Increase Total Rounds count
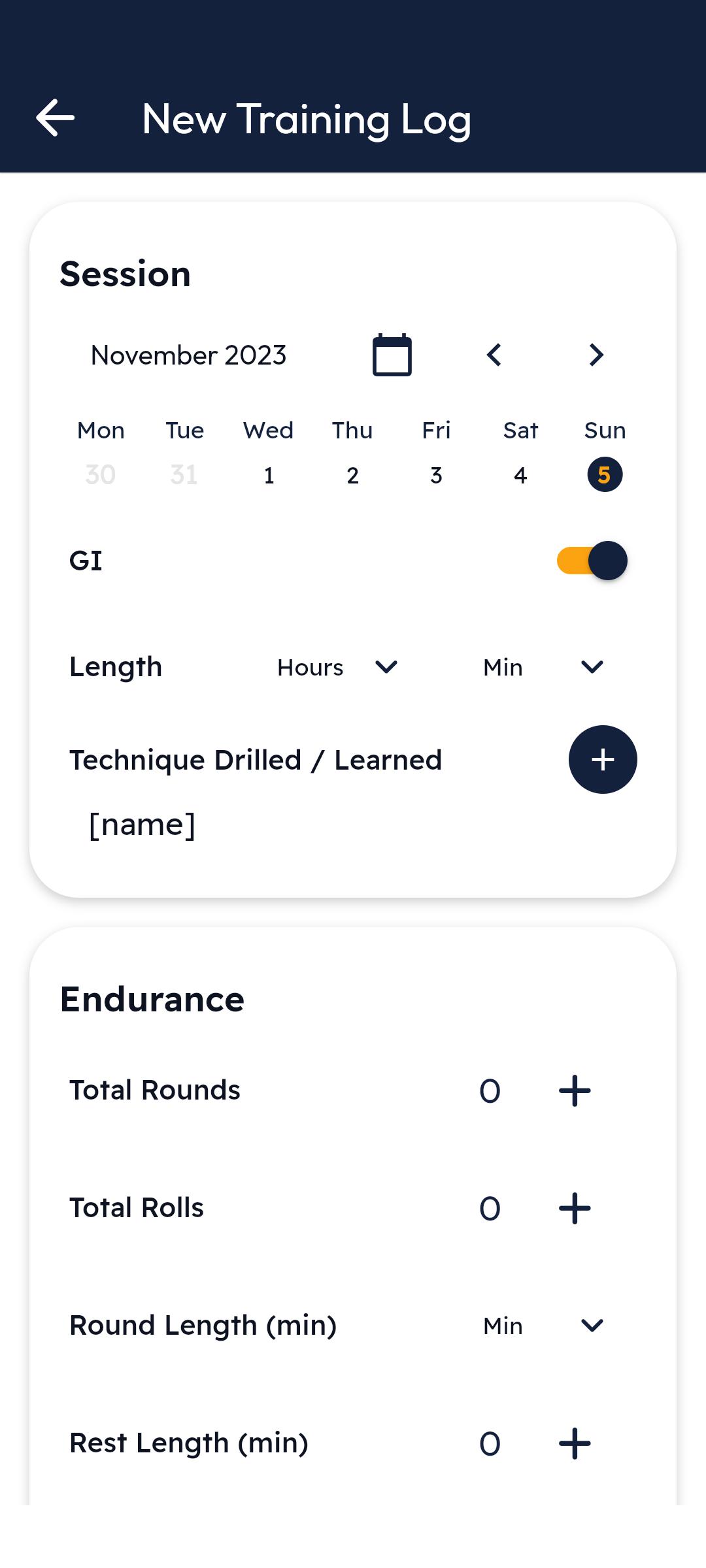706x1568 pixels. click(x=575, y=1090)
